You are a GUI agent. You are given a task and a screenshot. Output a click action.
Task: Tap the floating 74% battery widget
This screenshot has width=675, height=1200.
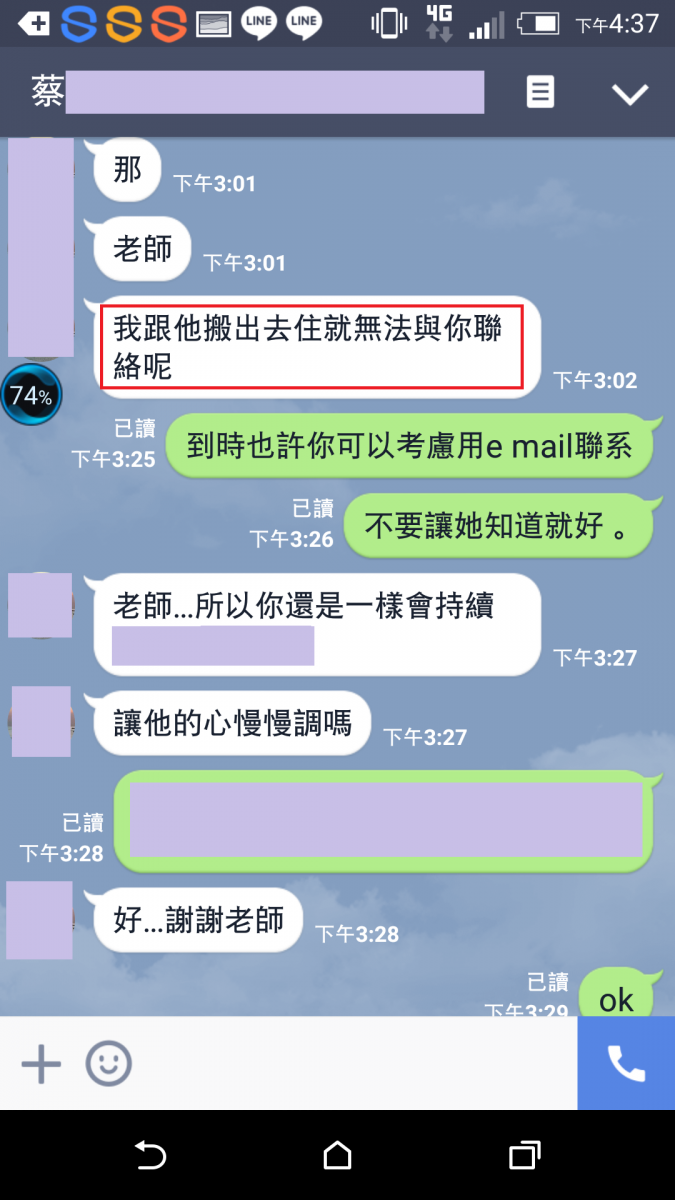point(31,396)
